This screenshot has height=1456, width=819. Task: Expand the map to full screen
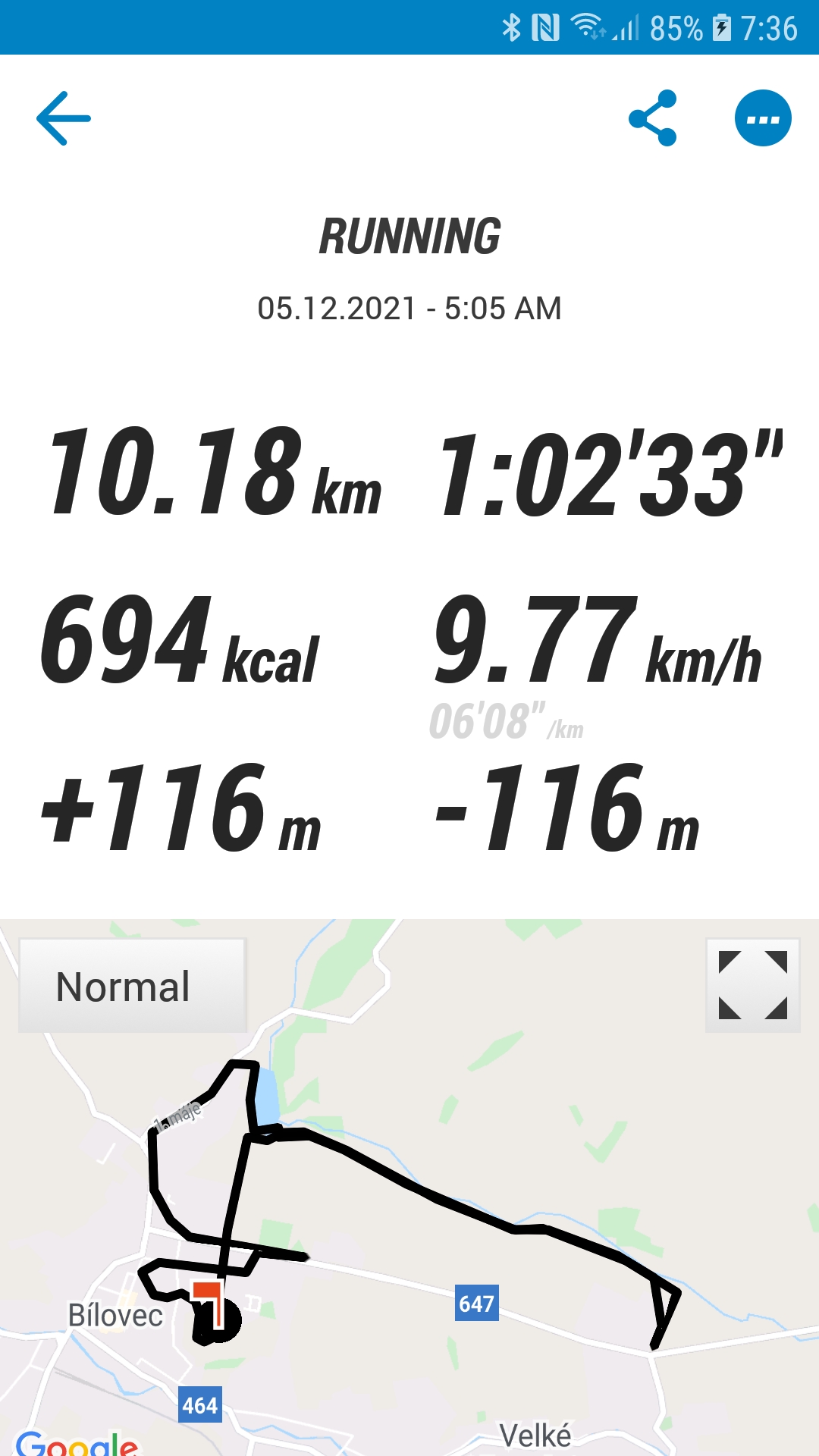click(753, 985)
